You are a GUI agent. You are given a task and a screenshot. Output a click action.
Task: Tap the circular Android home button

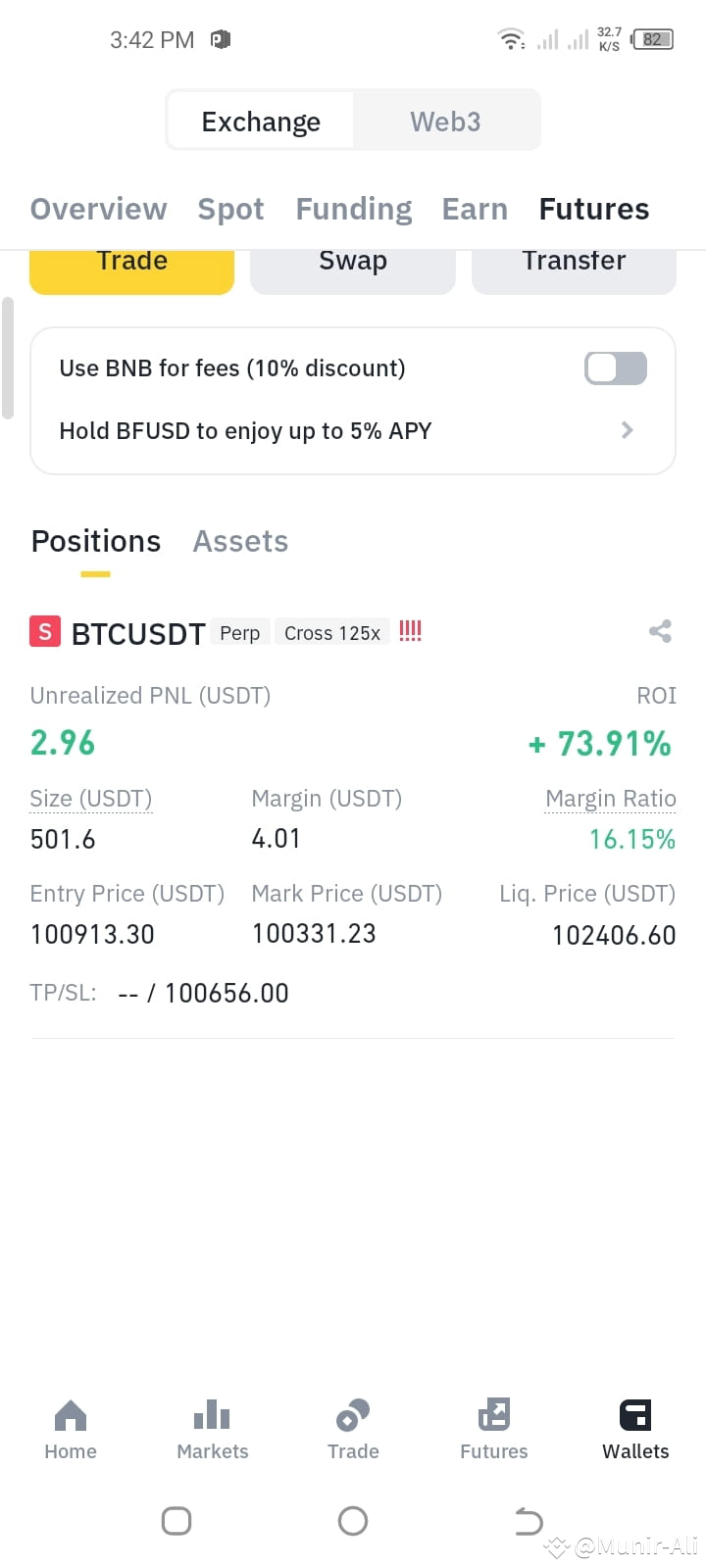point(353,1521)
